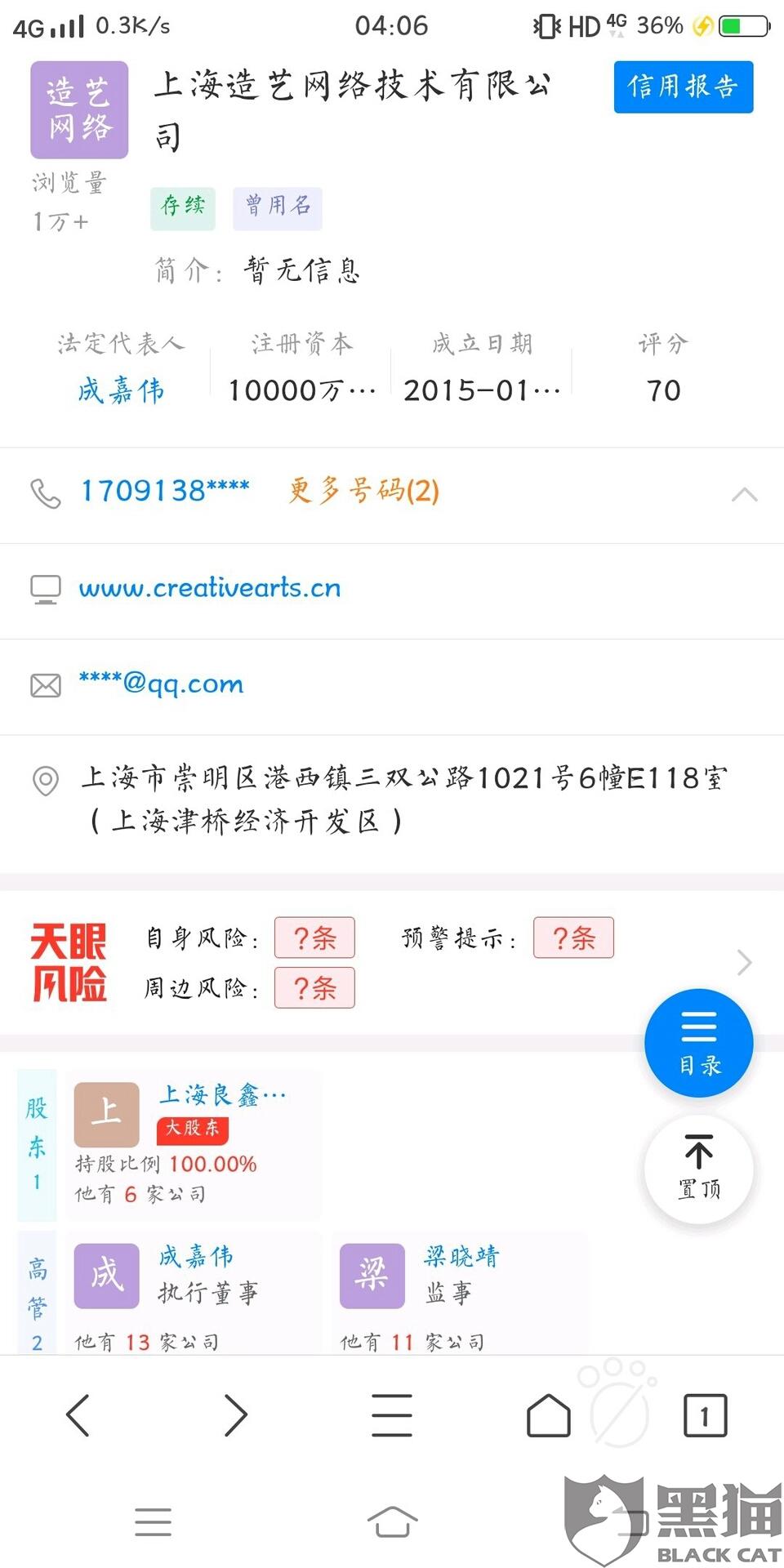View 周边风险 risk count

pos(314,987)
